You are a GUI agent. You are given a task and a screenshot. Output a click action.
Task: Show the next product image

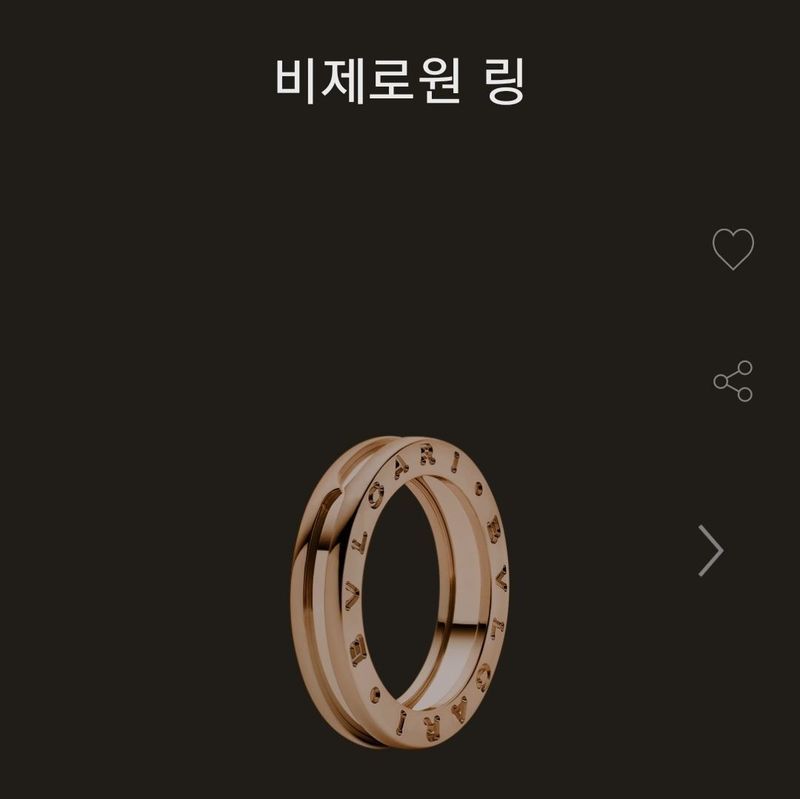click(x=711, y=550)
